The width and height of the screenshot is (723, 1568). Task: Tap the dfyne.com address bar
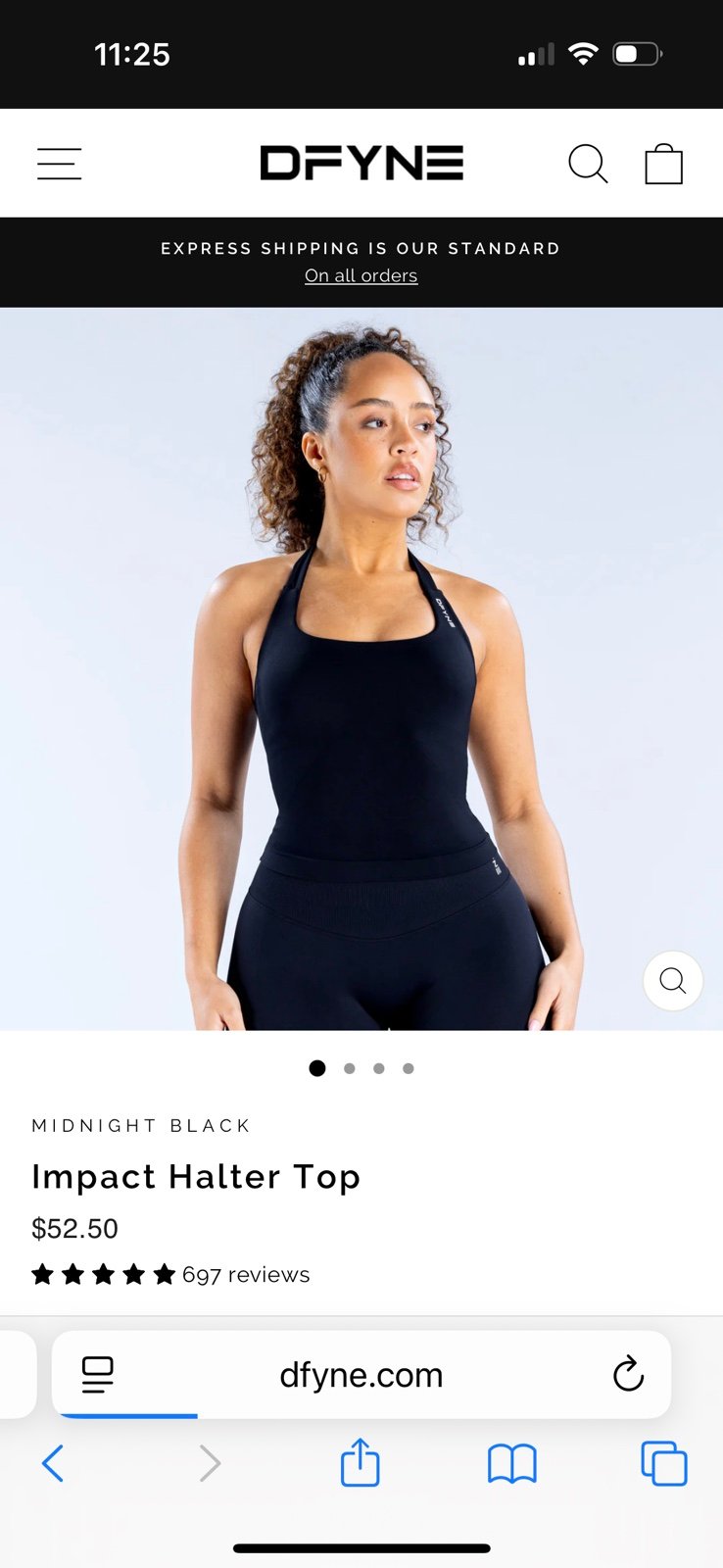(361, 1375)
